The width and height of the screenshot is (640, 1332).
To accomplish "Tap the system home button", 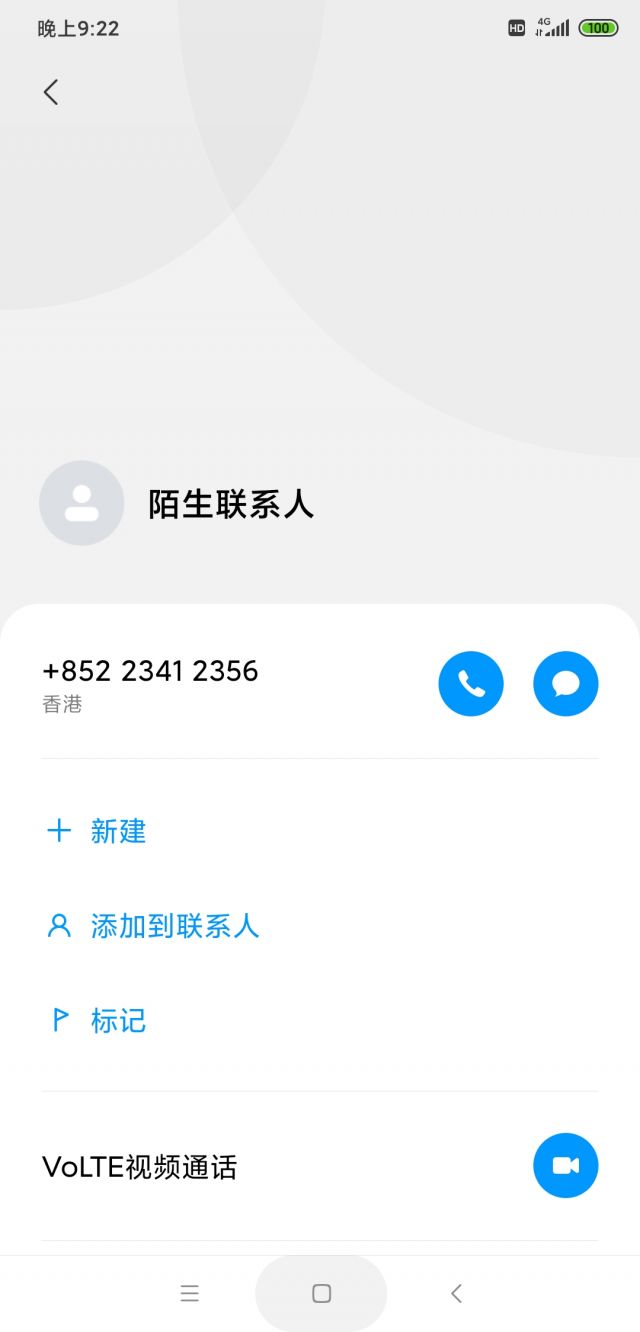I will pos(321,1293).
